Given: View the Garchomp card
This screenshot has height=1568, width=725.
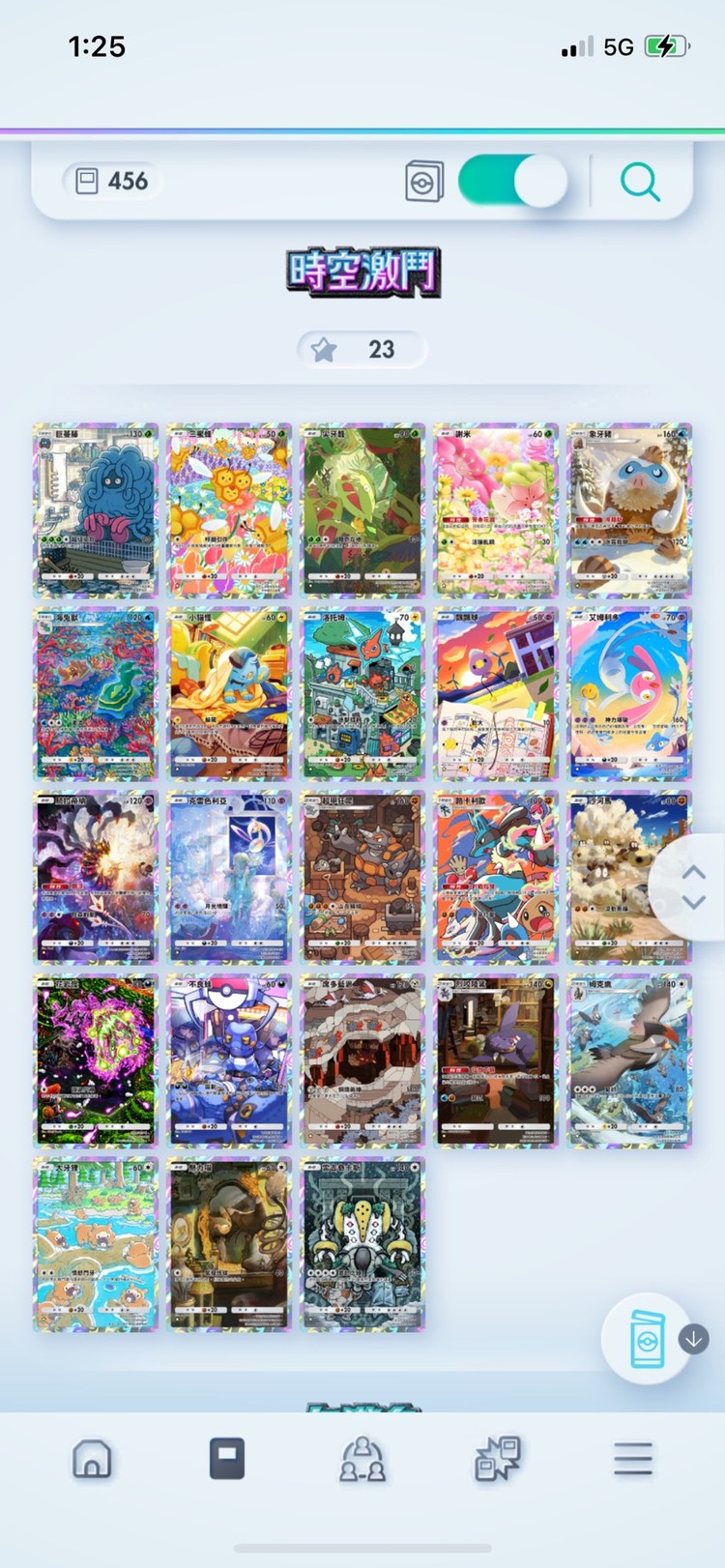Looking at the screenshot, I should 496,1061.
